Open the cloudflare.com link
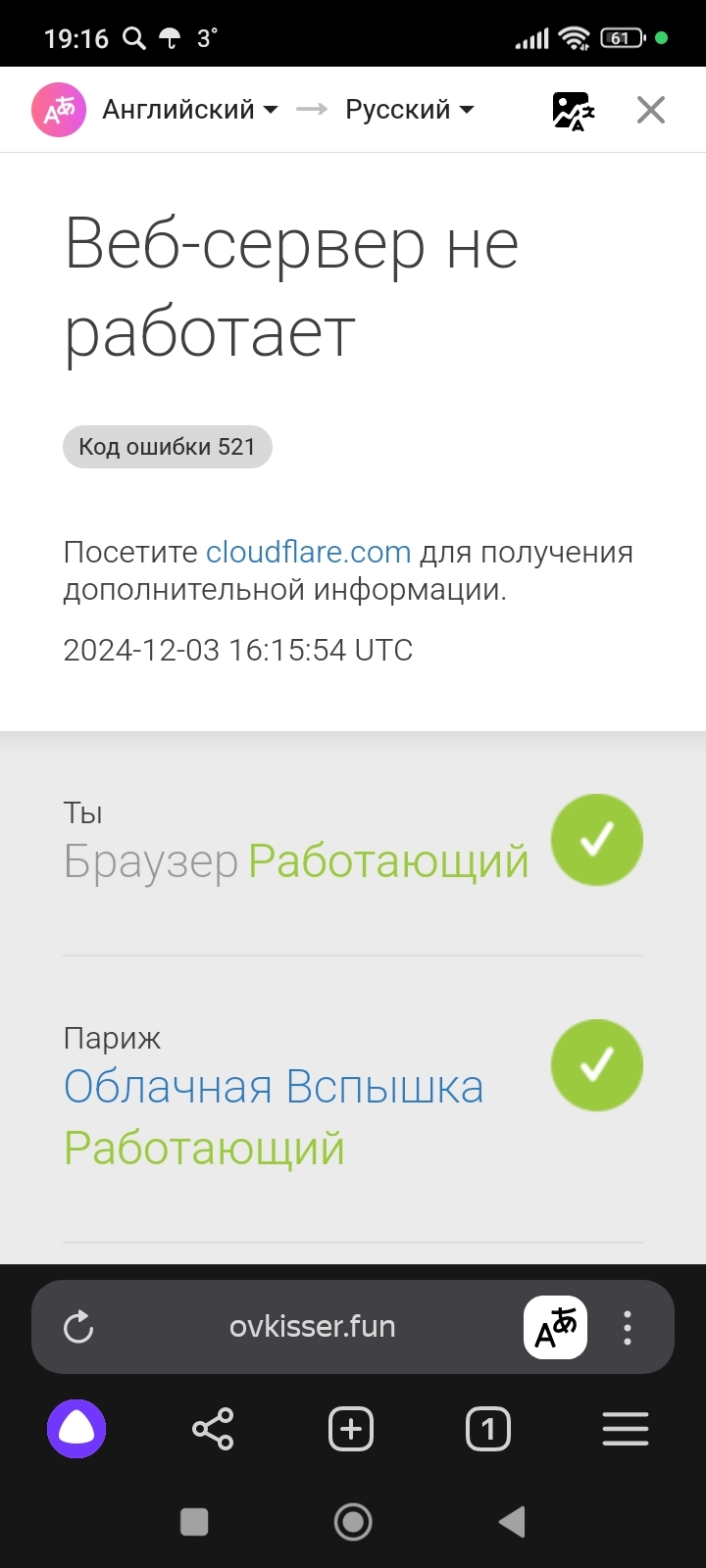The height and width of the screenshot is (1568, 706). tap(308, 552)
